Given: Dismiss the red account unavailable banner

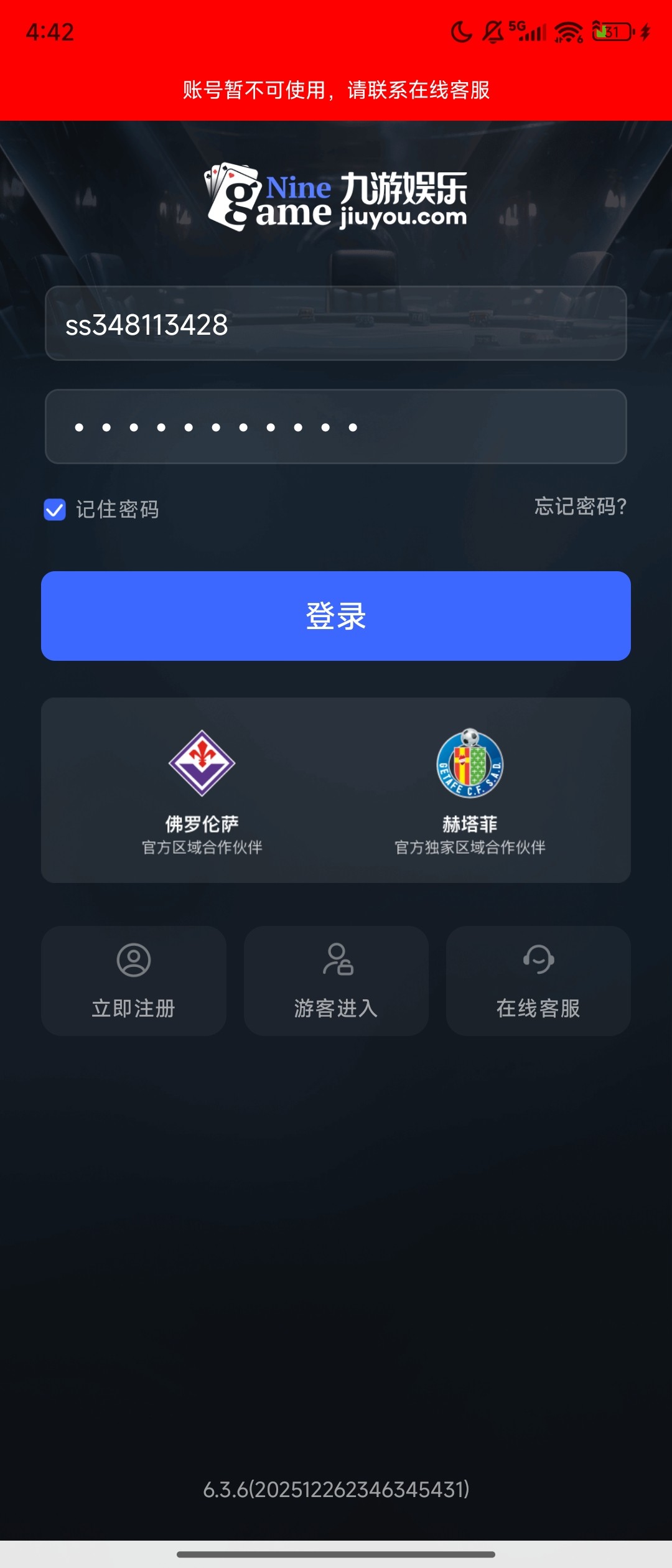Looking at the screenshot, I should click(x=336, y=91).
